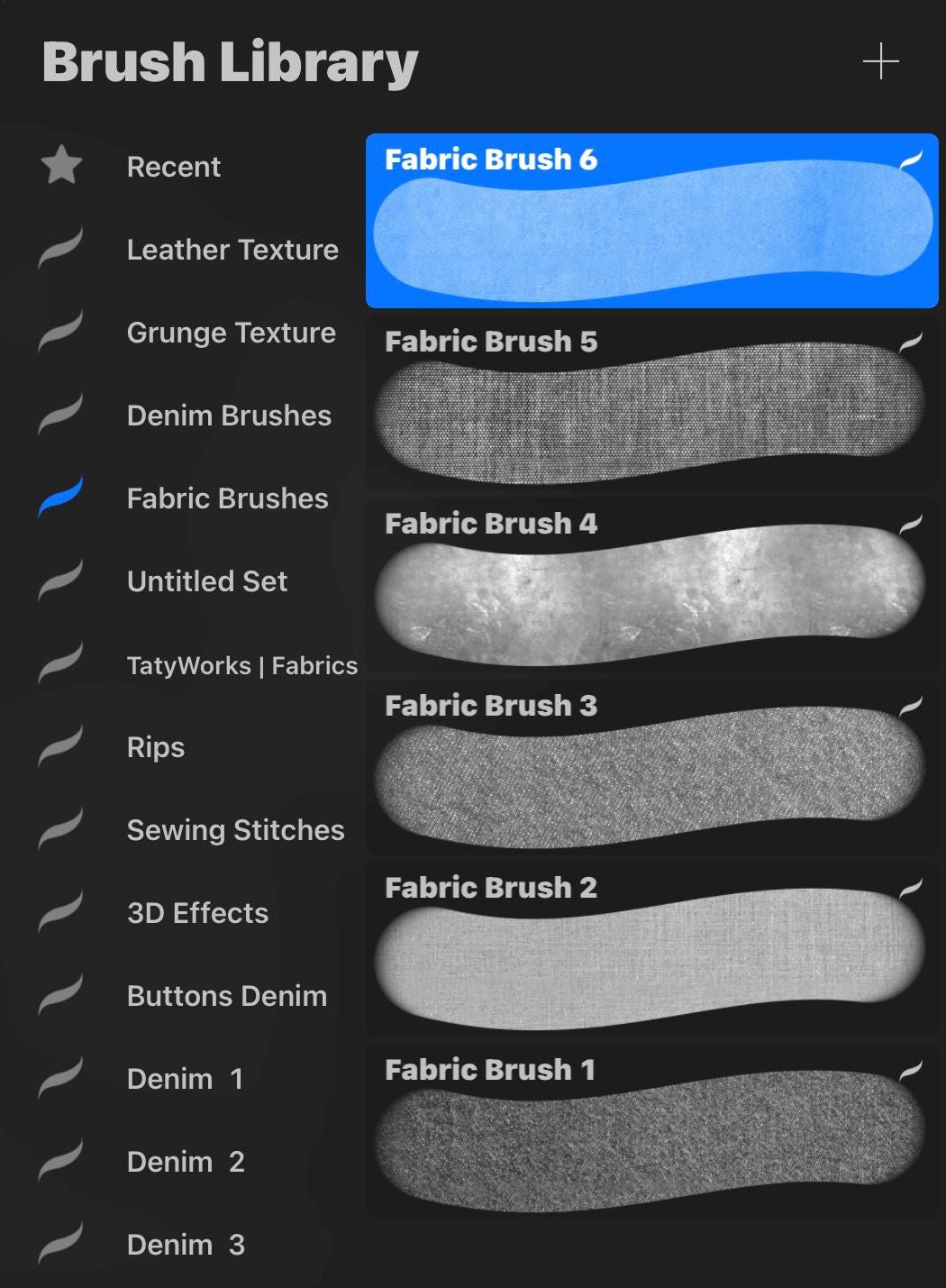
Task: Use Fabric Brush 1
Action: [651, 1132]
